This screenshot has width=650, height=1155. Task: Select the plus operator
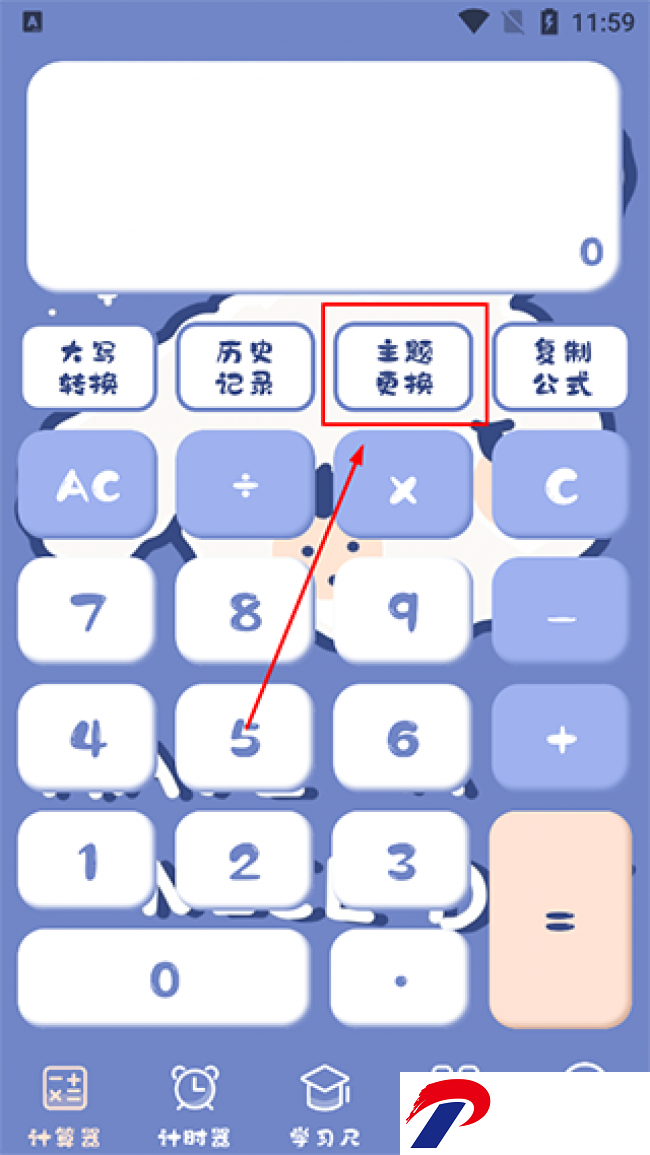tap(561, 737)
